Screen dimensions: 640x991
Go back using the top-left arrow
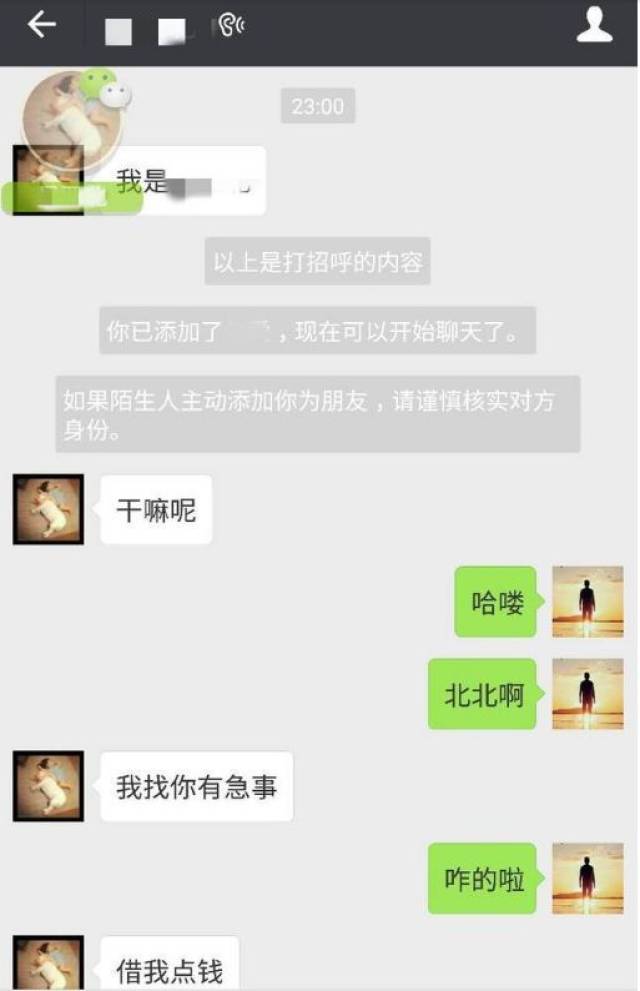41,26
